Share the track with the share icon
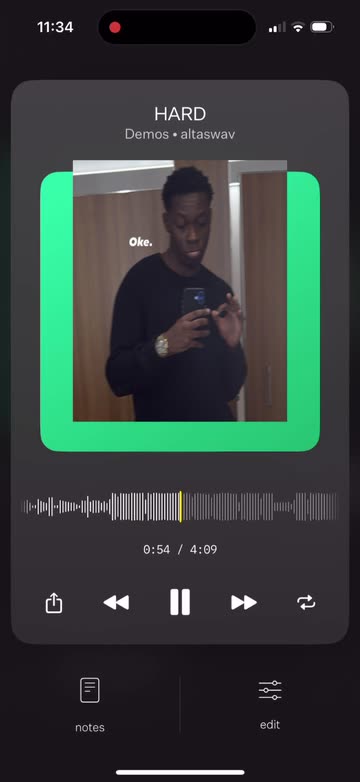 (54, 602)
